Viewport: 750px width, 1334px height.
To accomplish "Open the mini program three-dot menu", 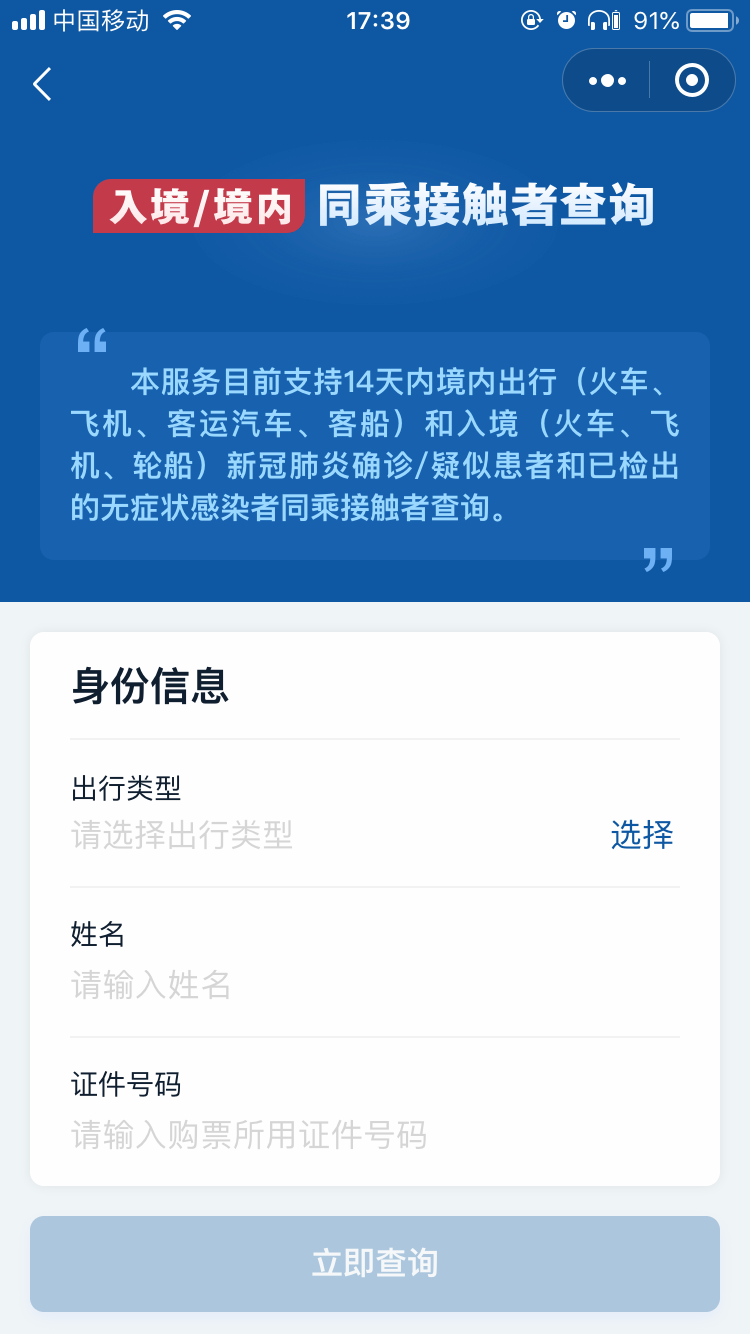I will 607,81.
